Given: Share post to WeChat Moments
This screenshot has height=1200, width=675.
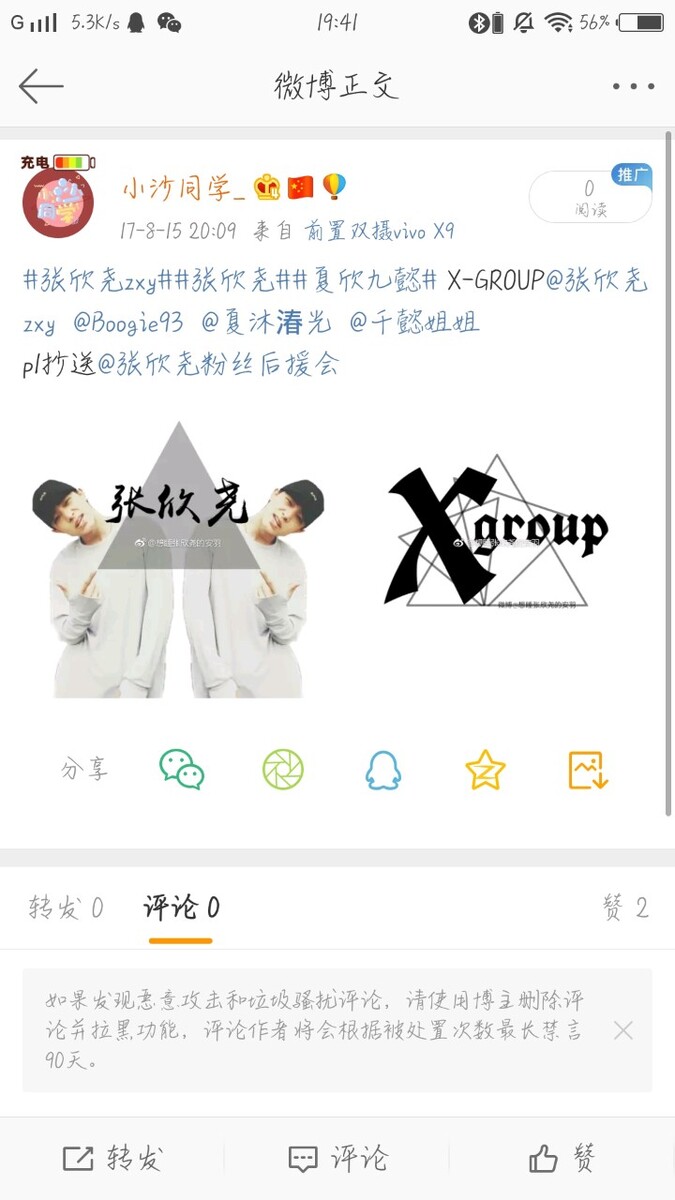Looking at the screenshot, I should (x=283, y=770).
